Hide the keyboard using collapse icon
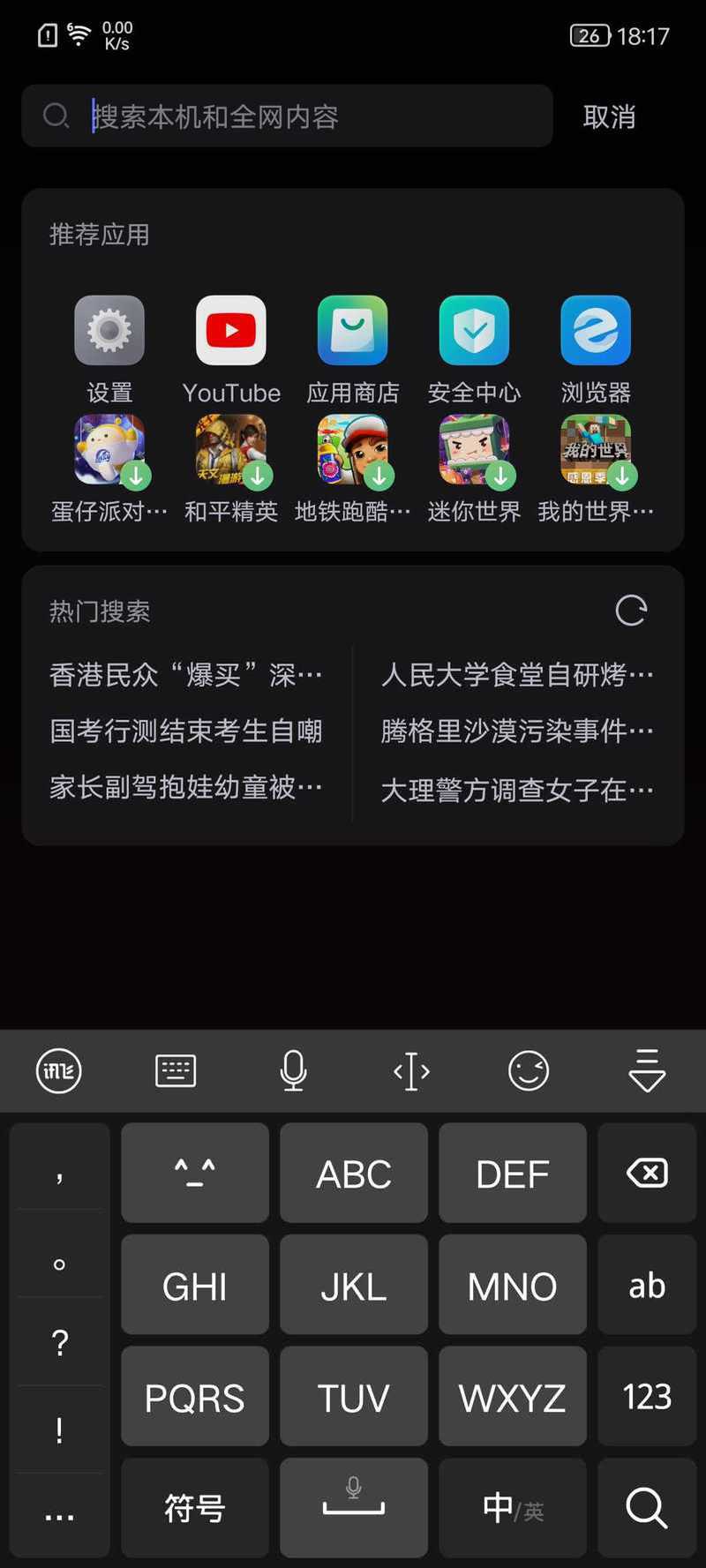Viewport: 706px width, 1568px height. (x=646, y=1070)
